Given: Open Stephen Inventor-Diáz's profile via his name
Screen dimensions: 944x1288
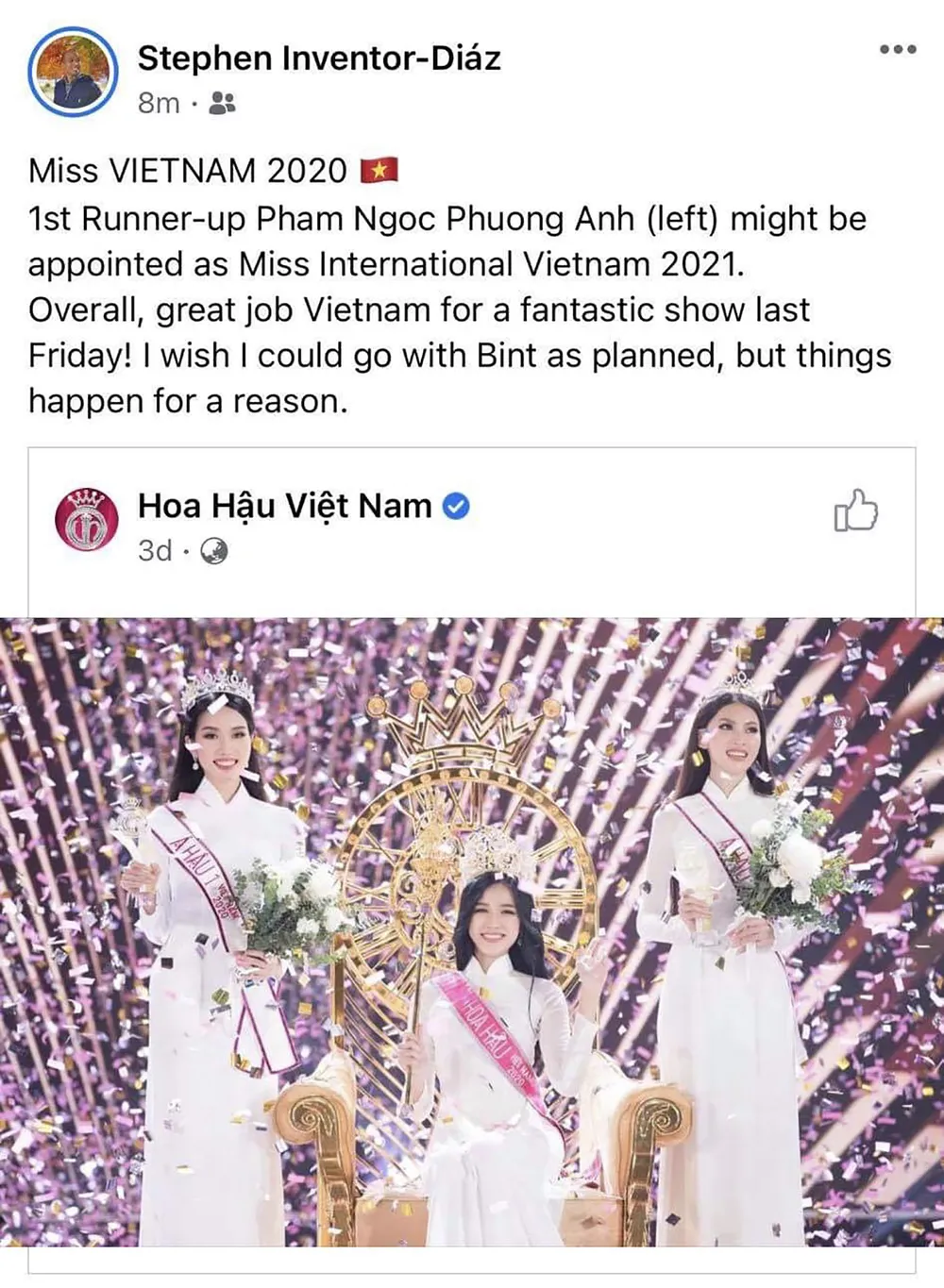Looking at the screenshot, I should (x=322, y=59).
